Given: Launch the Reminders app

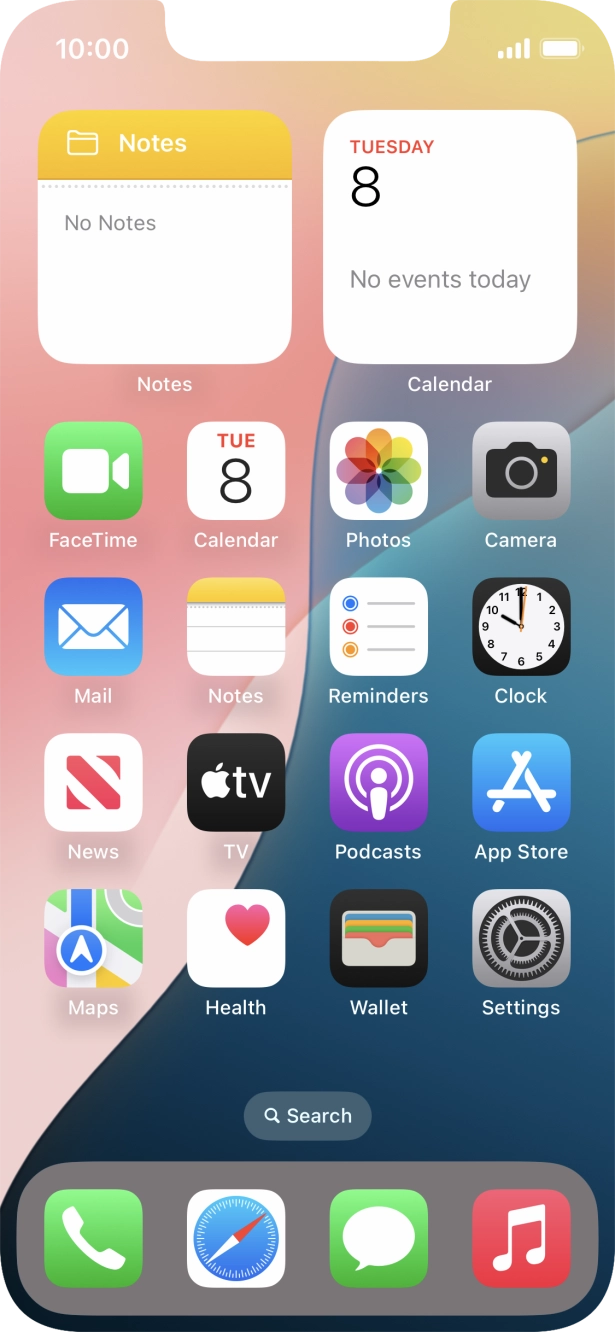Looking at the screenshot, I should click(x=379, y=627).
